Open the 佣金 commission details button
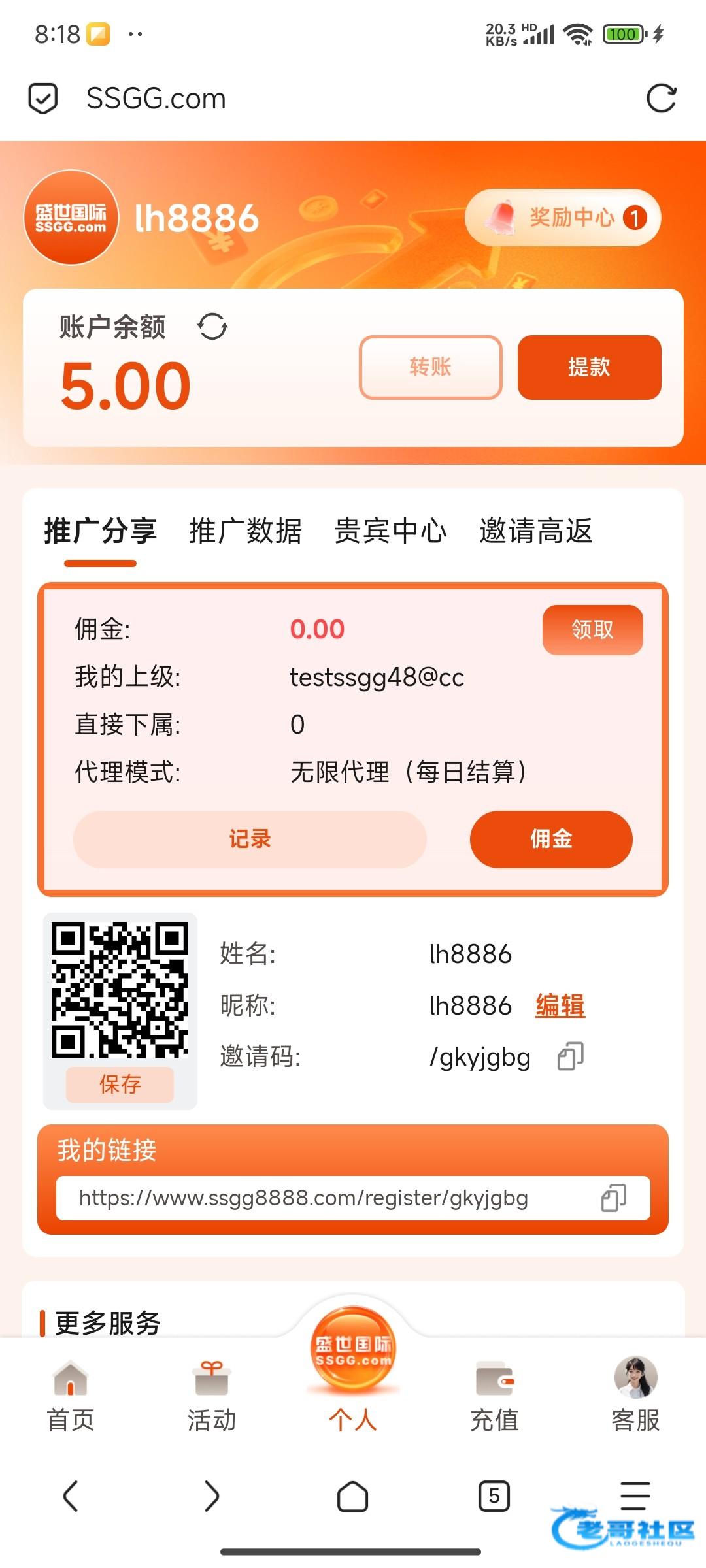The height and width of the screenshot is (1568, 706). pyautogui.click(x=551, y=839)
